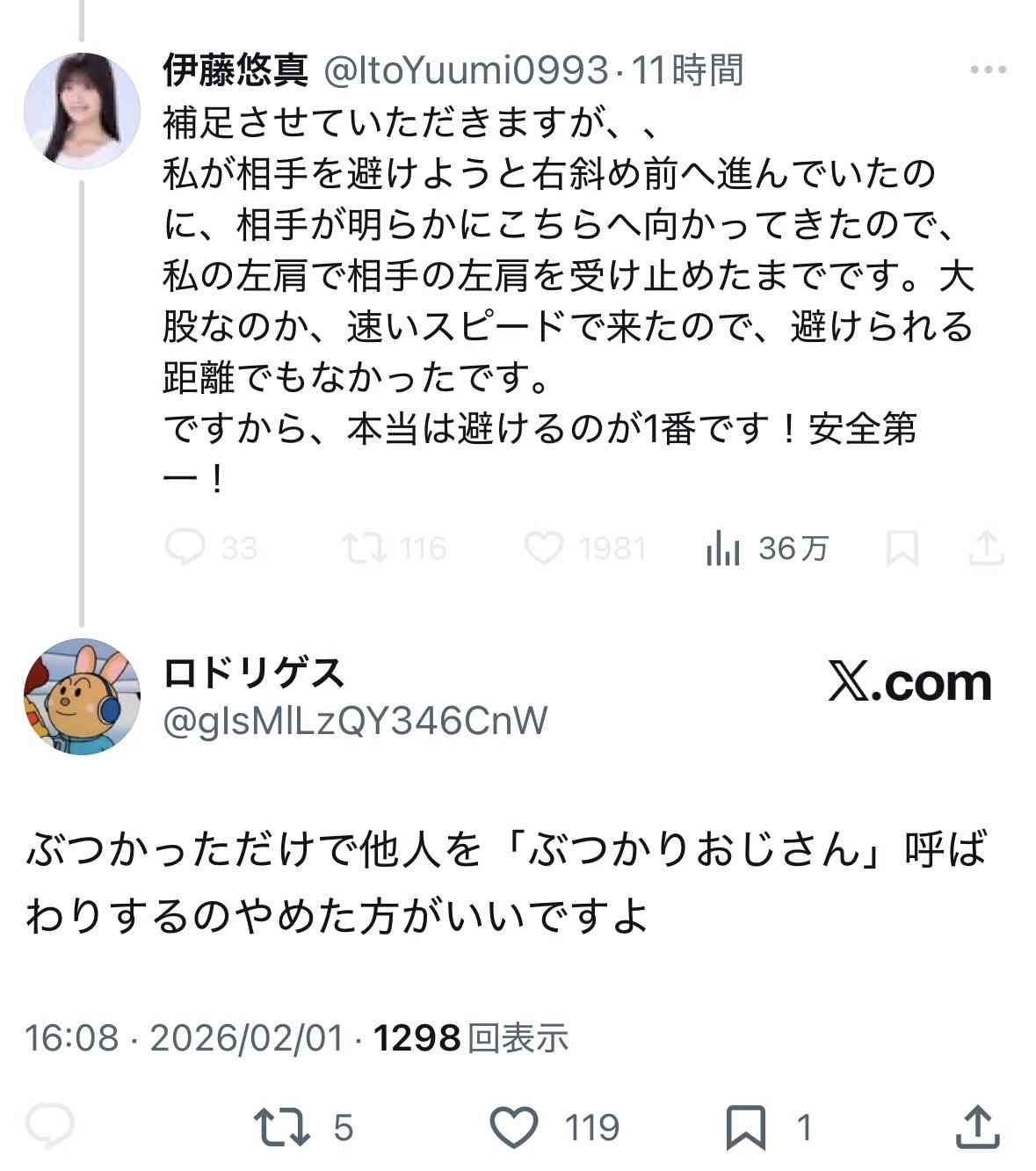Image resolution: width=1036 pixels, height=1171 pixels.
Task: Like ロドリゲス's post with 119 likes
Action: (x=514, y=1126)
